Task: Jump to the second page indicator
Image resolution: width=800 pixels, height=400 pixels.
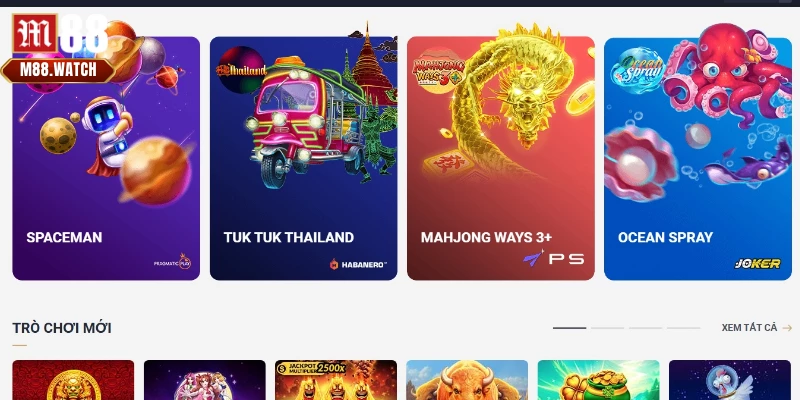Action: pos(607,328)
